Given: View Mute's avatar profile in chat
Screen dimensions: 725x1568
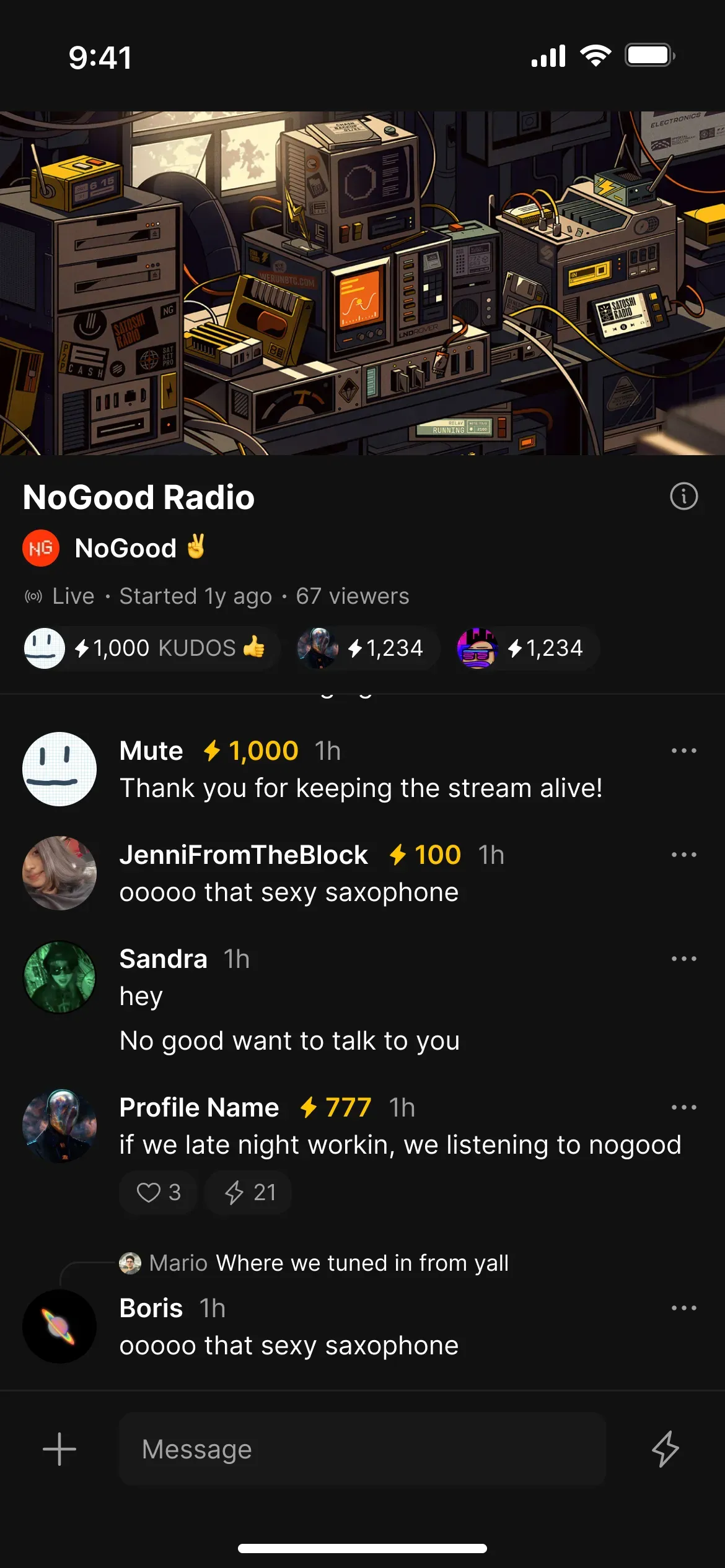Looking at the screenshot, I should [x=59, y=769].
